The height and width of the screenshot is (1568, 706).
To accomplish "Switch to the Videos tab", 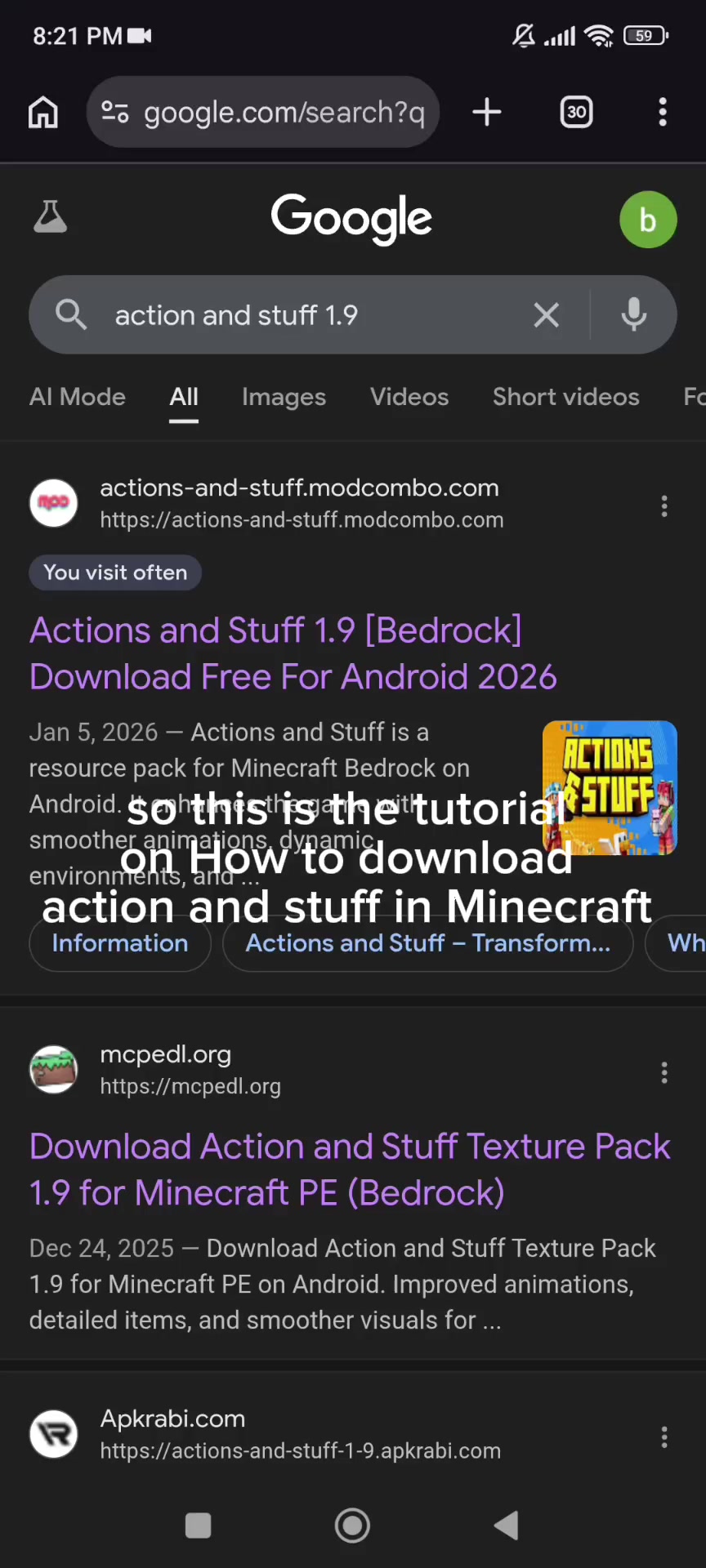I will 409,397.
